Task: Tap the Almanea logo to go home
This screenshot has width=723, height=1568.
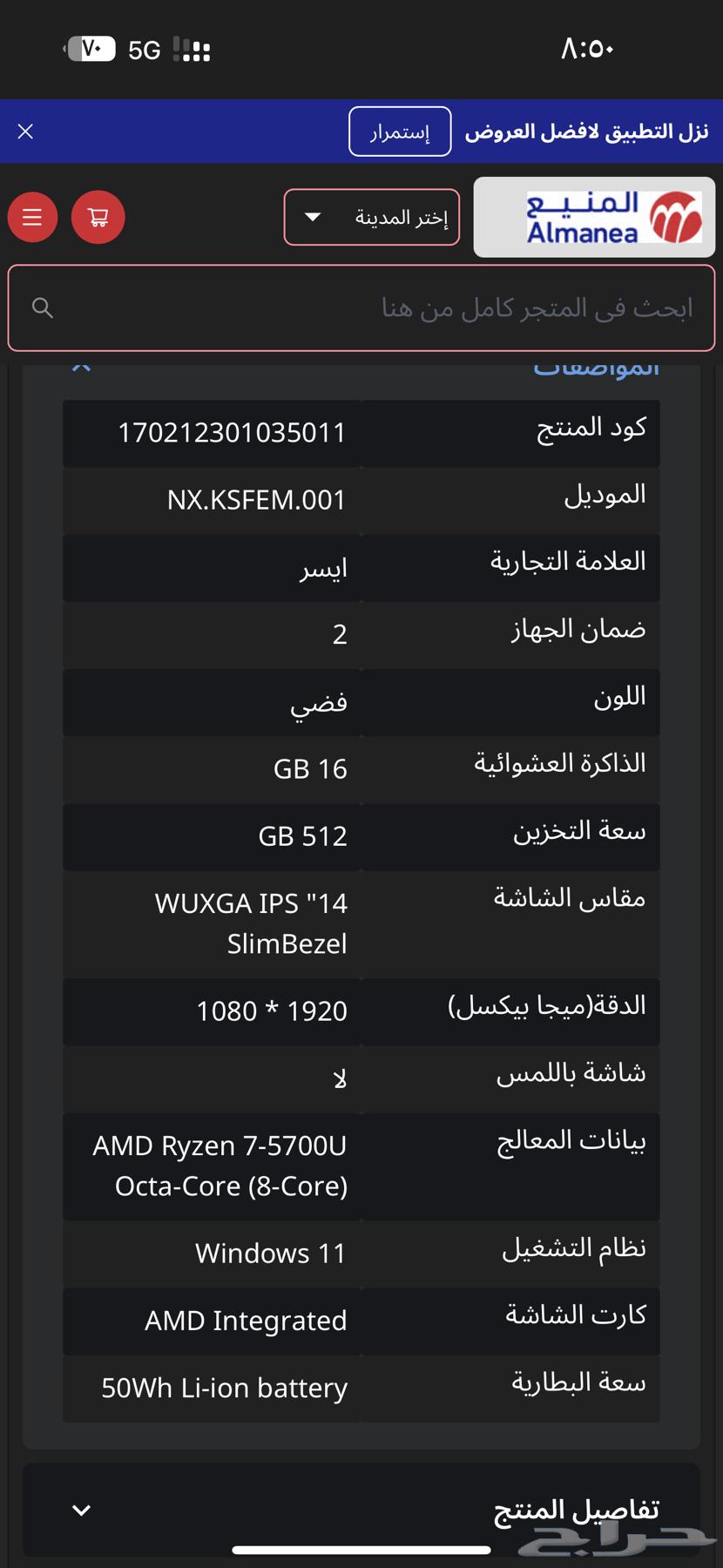Action: pos(594,217)
